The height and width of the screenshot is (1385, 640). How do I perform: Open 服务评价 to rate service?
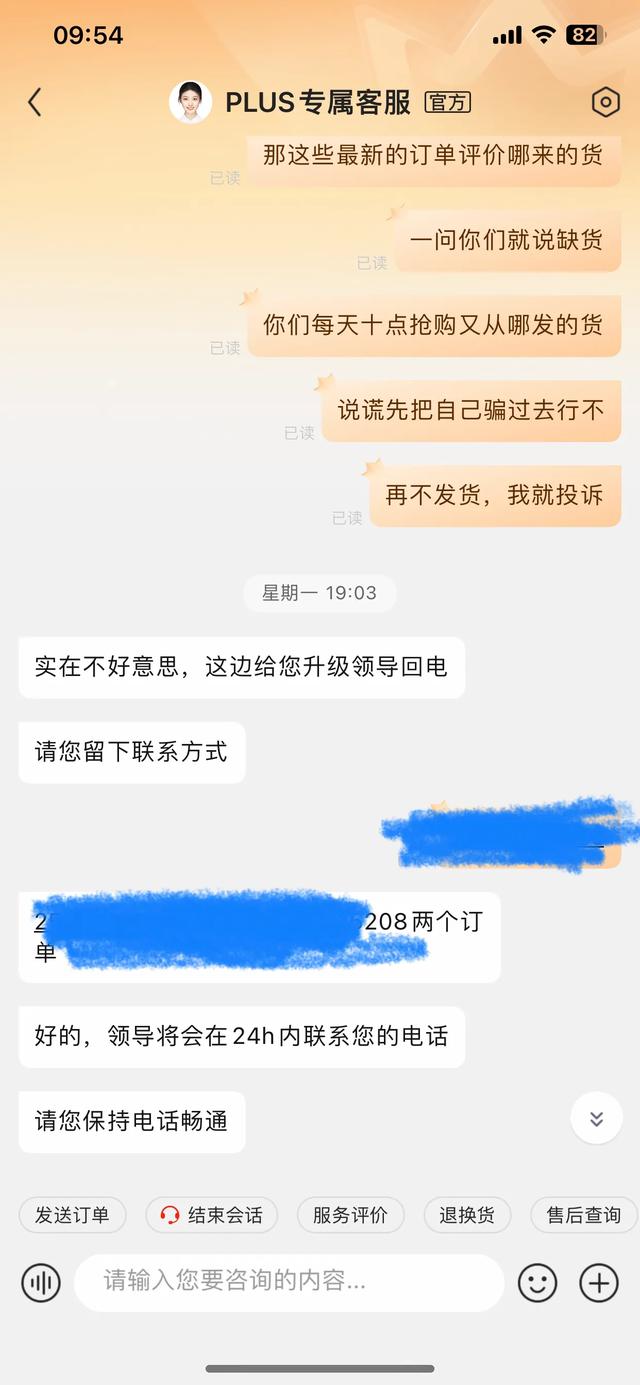350,1215
